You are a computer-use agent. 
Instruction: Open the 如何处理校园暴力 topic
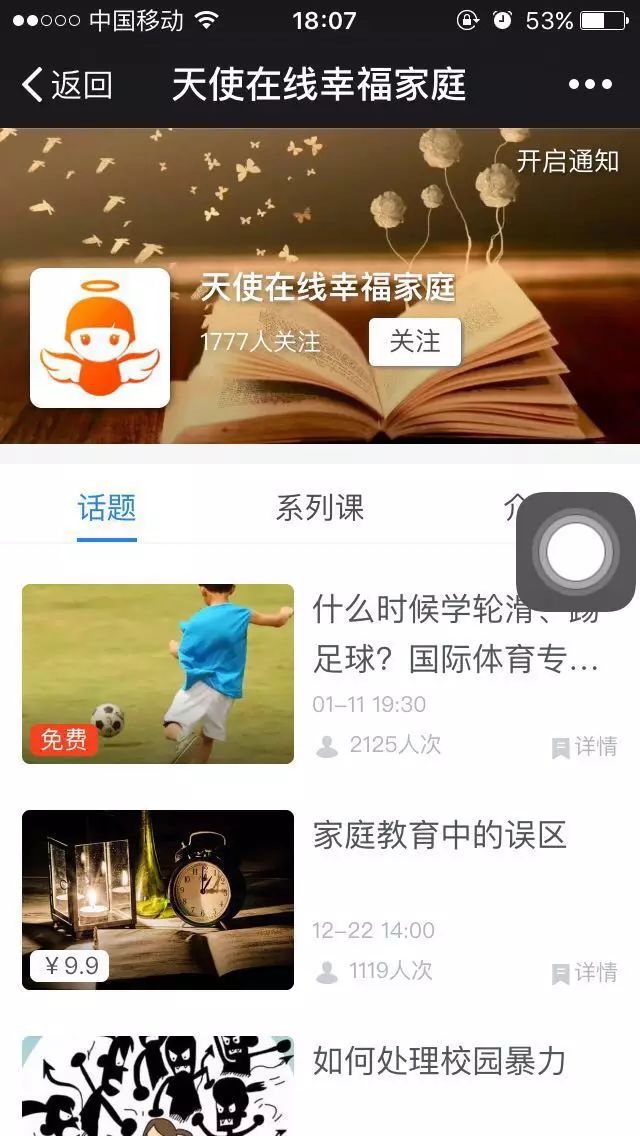(440, 1062)
